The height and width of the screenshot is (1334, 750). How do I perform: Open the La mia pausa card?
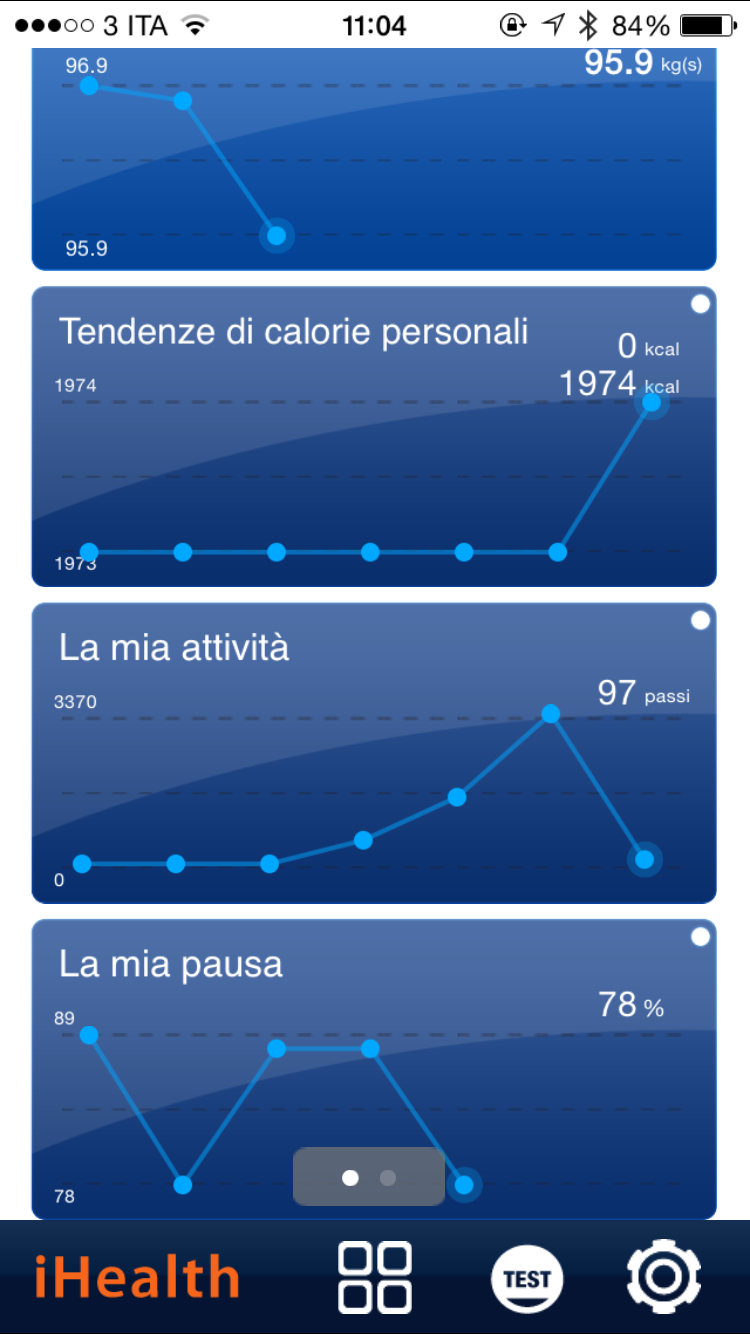374,1069
